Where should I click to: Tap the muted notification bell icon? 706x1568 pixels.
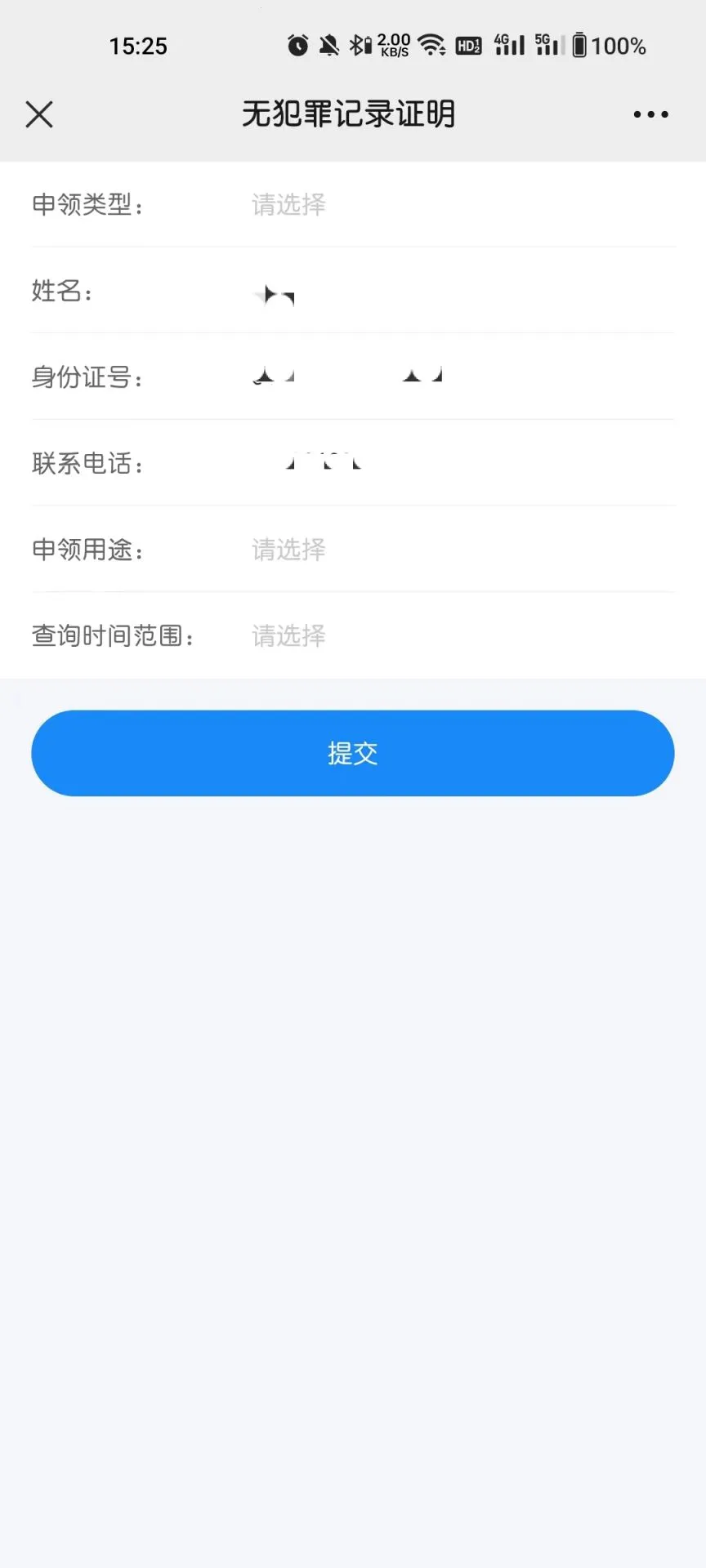329,45
